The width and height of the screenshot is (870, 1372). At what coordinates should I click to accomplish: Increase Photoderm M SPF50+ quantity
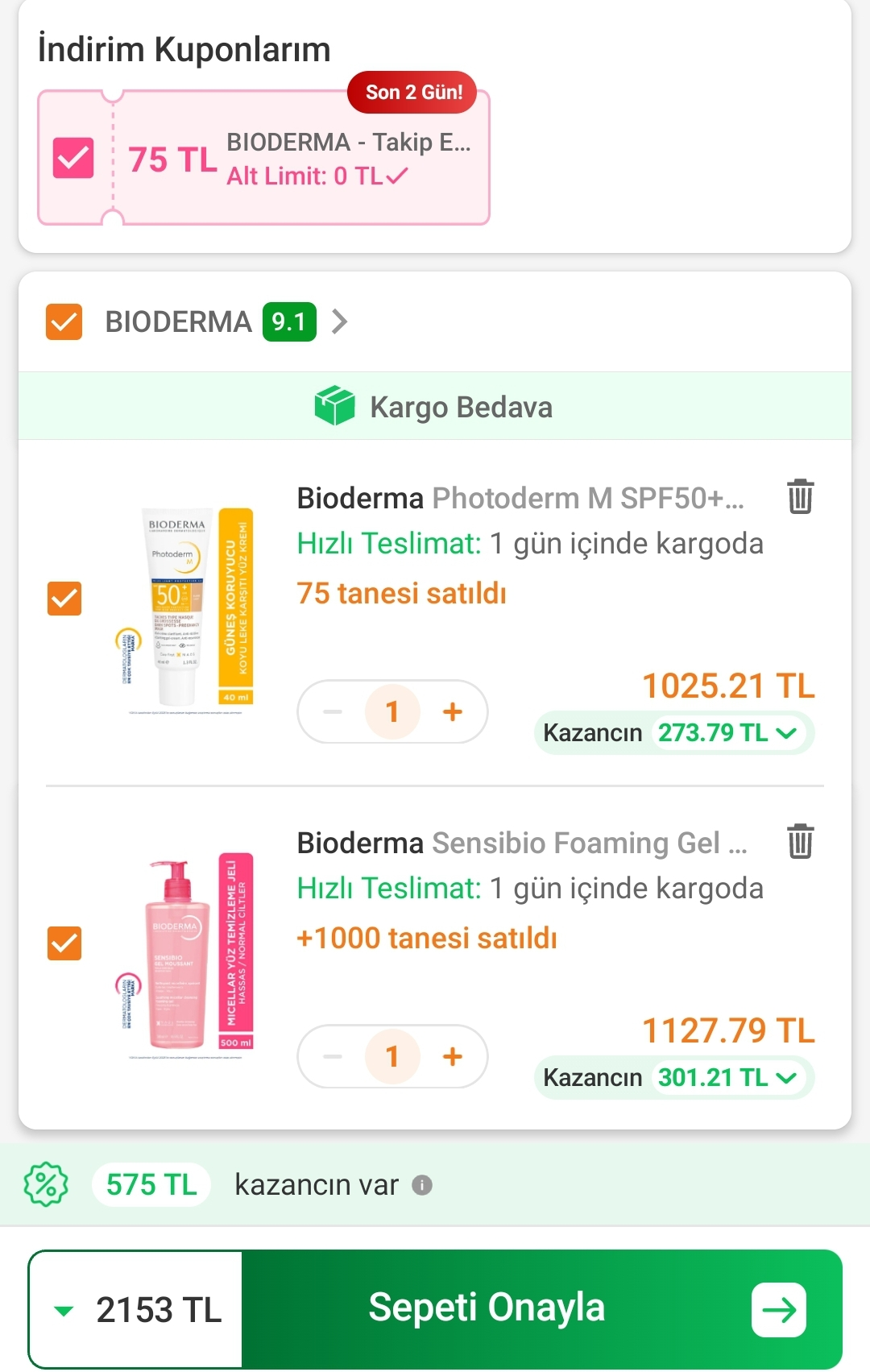click(x=453, y=711)
